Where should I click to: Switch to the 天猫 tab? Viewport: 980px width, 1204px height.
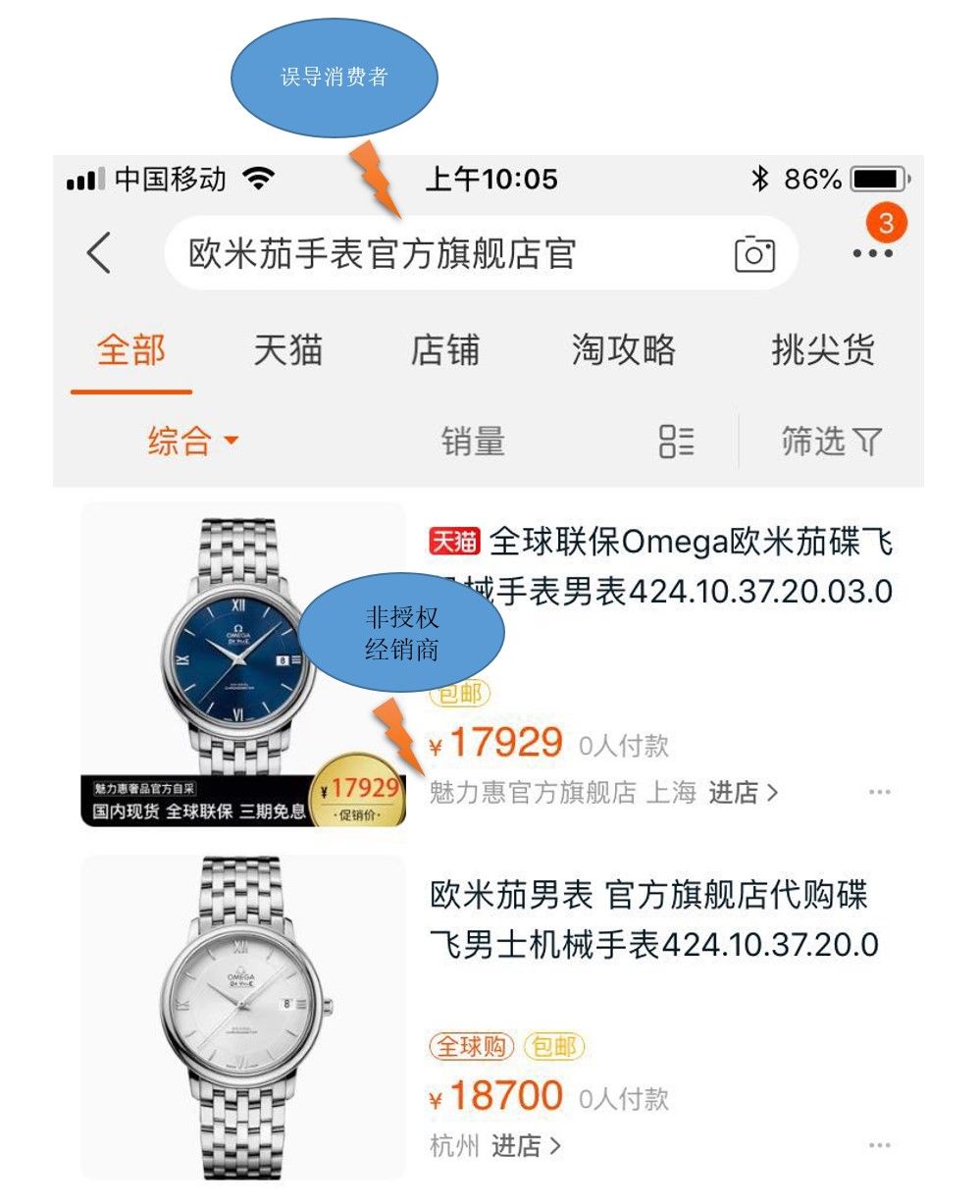[287, 349]
